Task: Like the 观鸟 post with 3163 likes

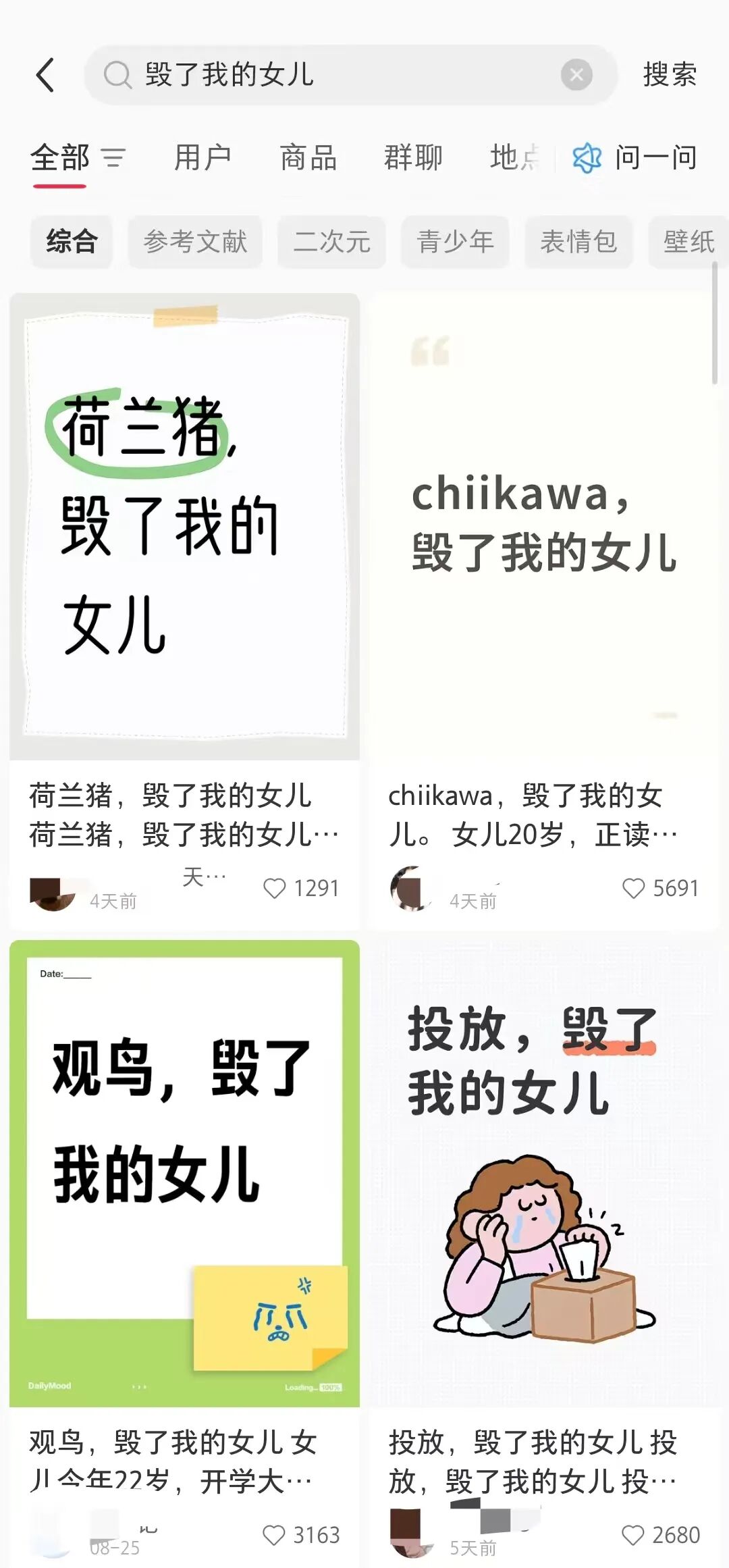Action: (274, 1535)
